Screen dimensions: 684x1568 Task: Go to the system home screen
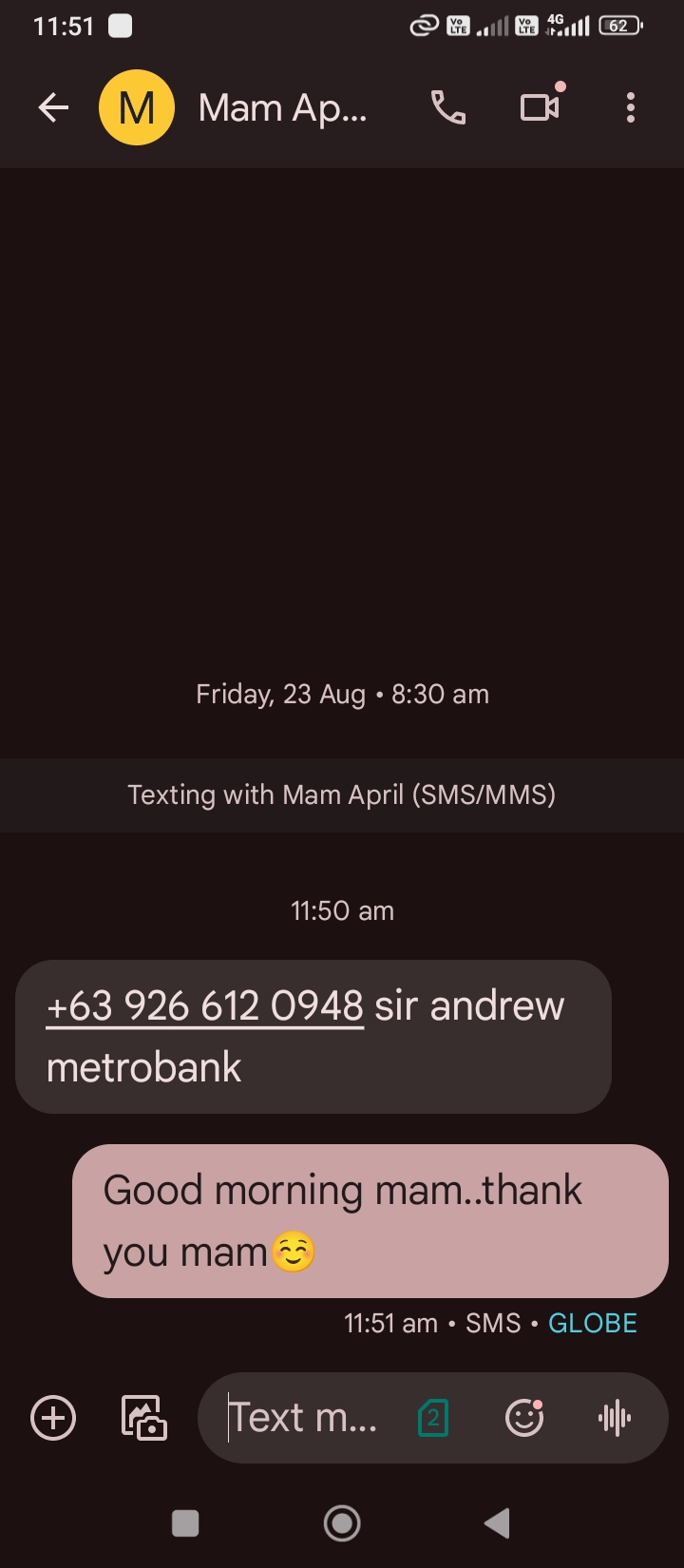(x=342, y=1523)
